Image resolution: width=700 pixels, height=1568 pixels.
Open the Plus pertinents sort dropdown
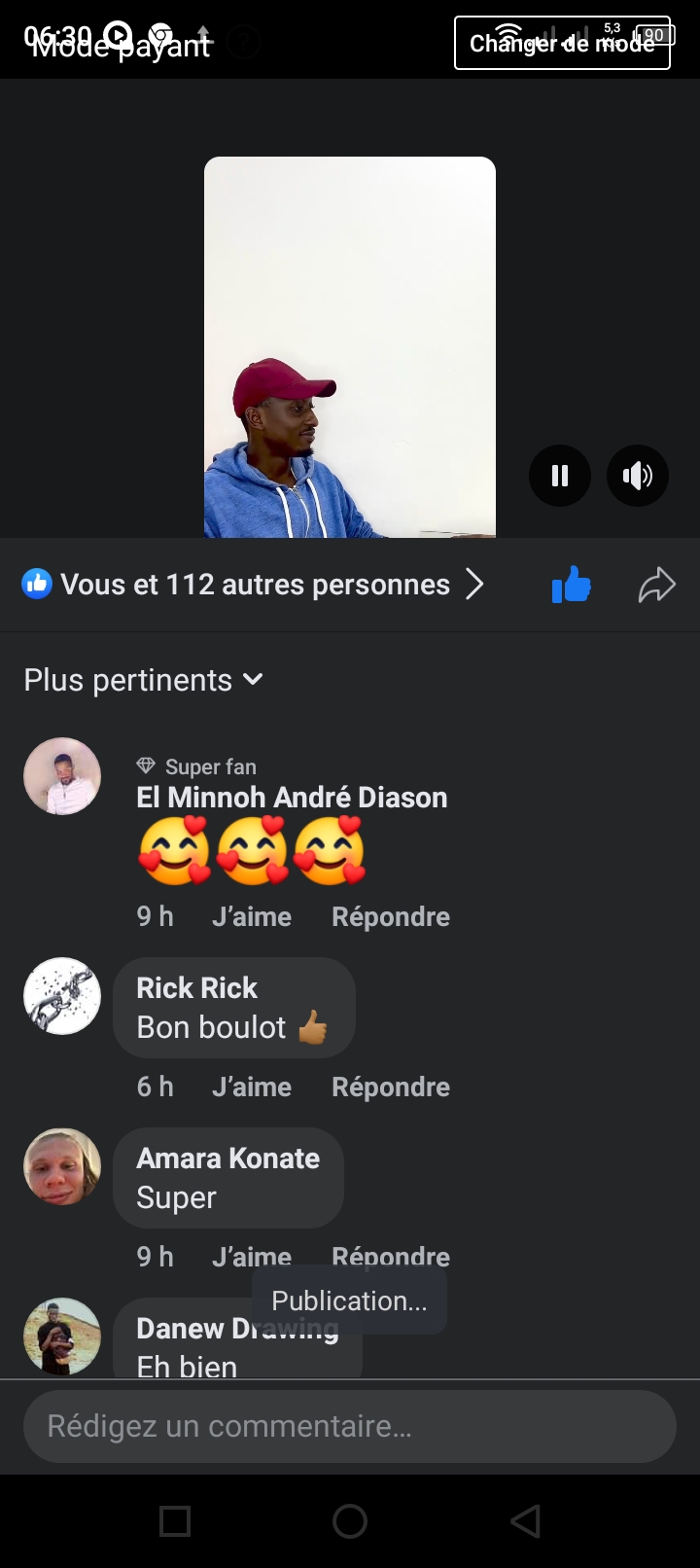point(144,680)
